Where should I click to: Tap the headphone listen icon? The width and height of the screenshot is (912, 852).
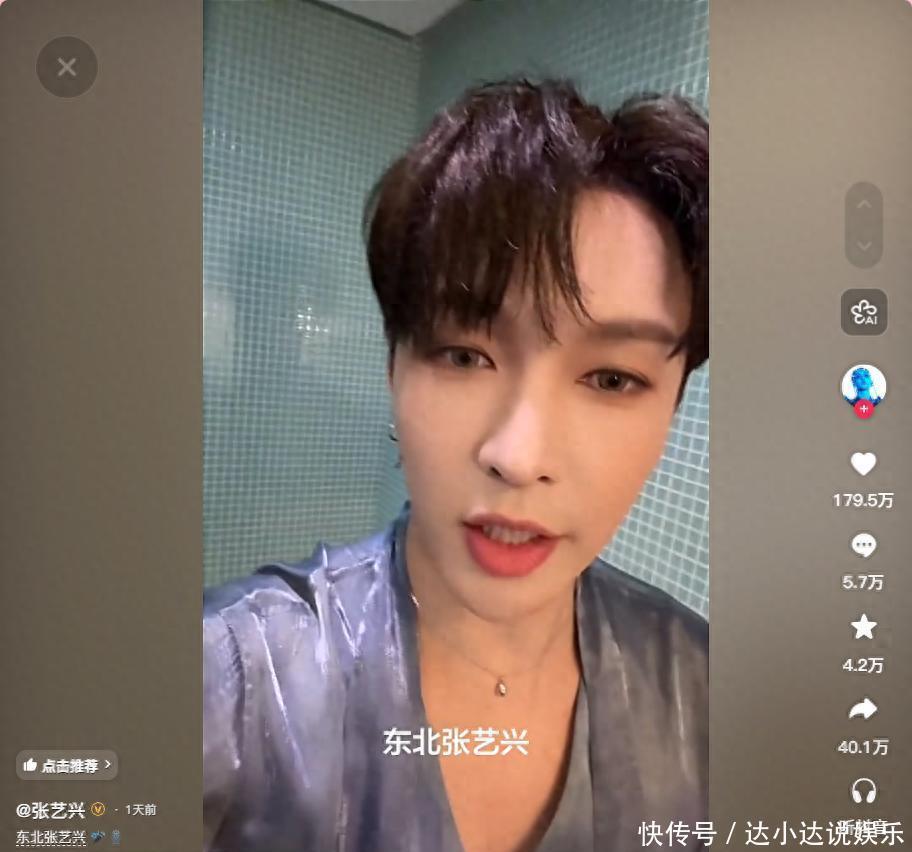click(863, 792)
